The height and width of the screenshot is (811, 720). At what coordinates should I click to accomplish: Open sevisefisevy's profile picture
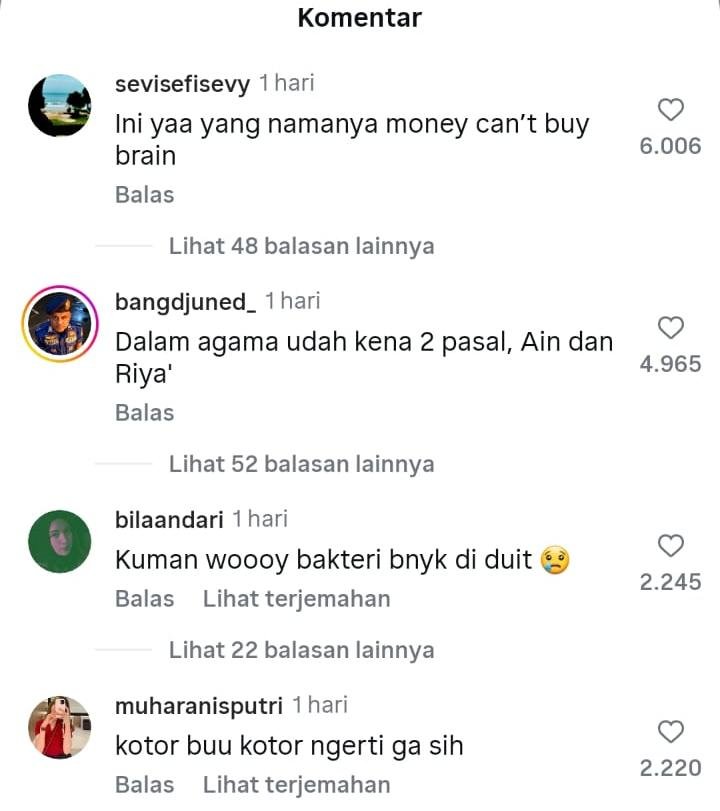59,105
